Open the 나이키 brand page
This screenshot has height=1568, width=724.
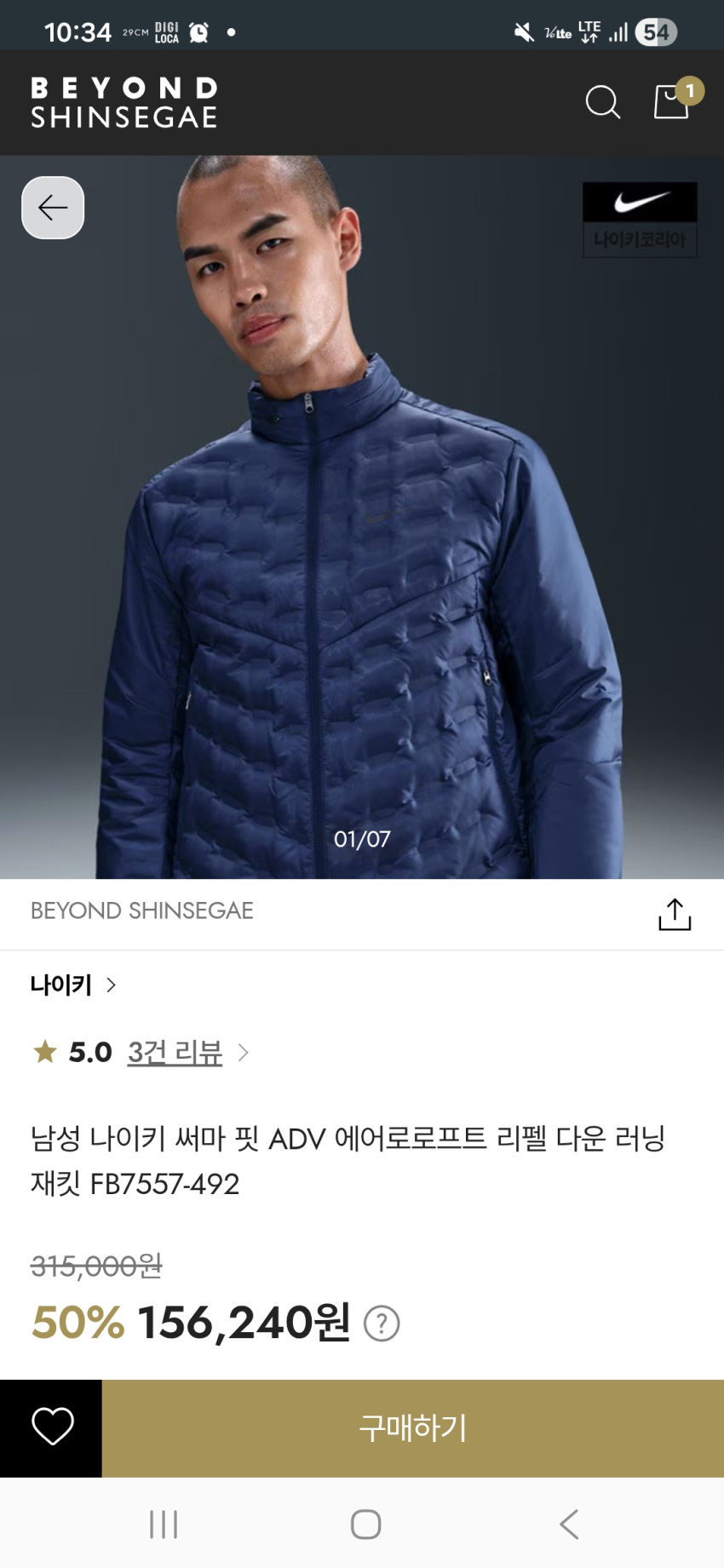72,985
